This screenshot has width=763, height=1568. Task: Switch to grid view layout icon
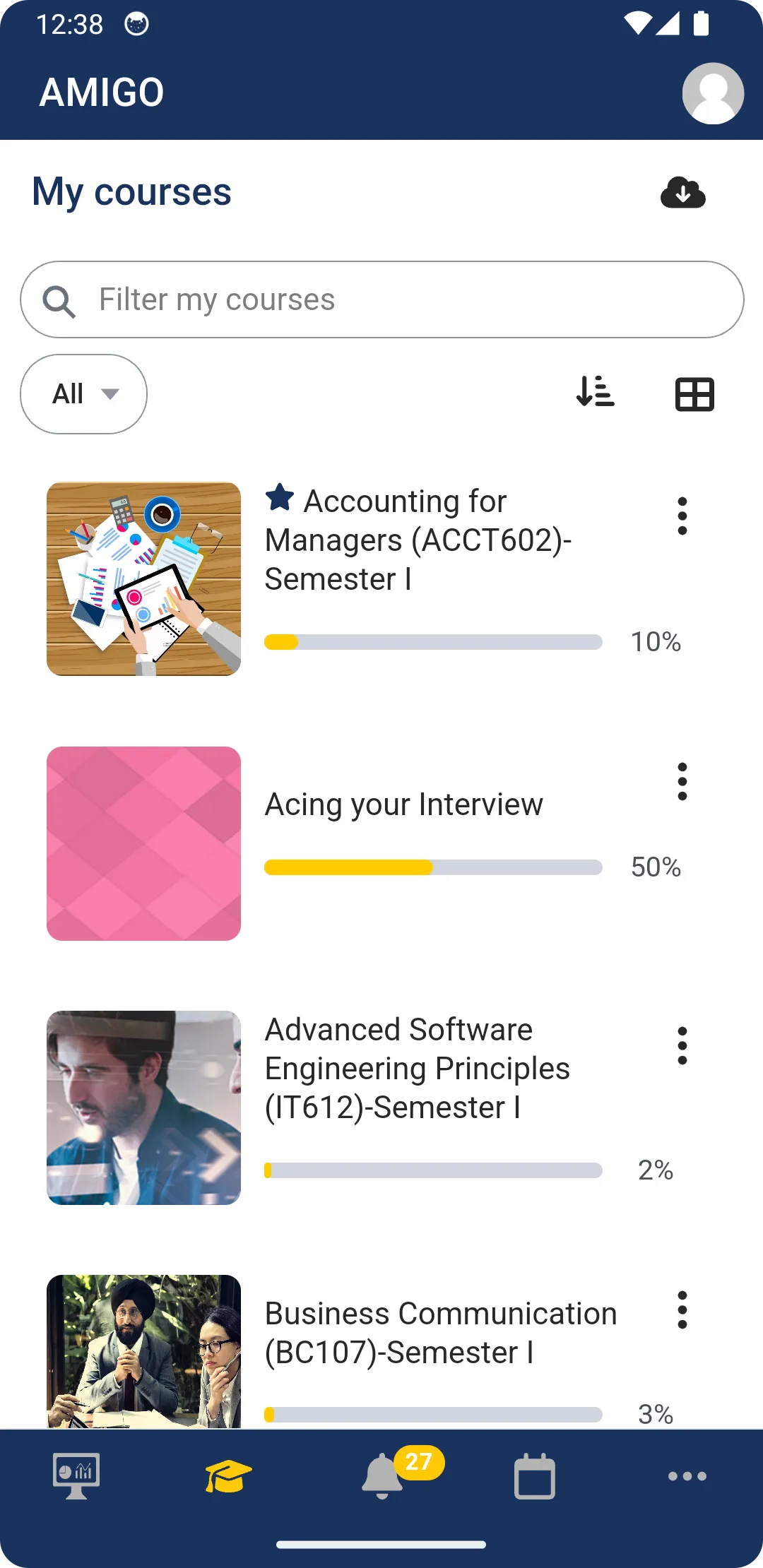click(694, 394)
